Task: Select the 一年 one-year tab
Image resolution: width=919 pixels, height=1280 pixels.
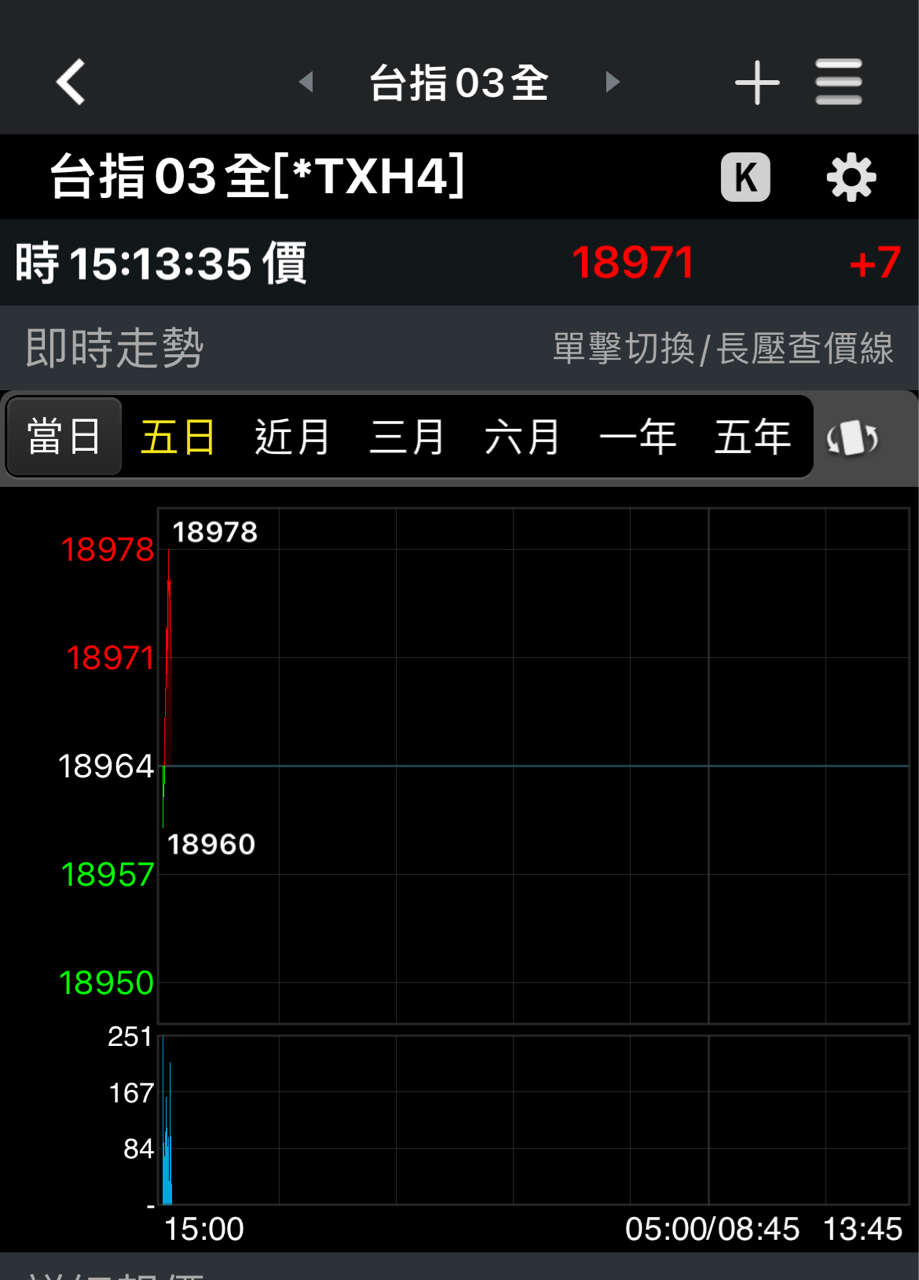Action: point(637,436)
